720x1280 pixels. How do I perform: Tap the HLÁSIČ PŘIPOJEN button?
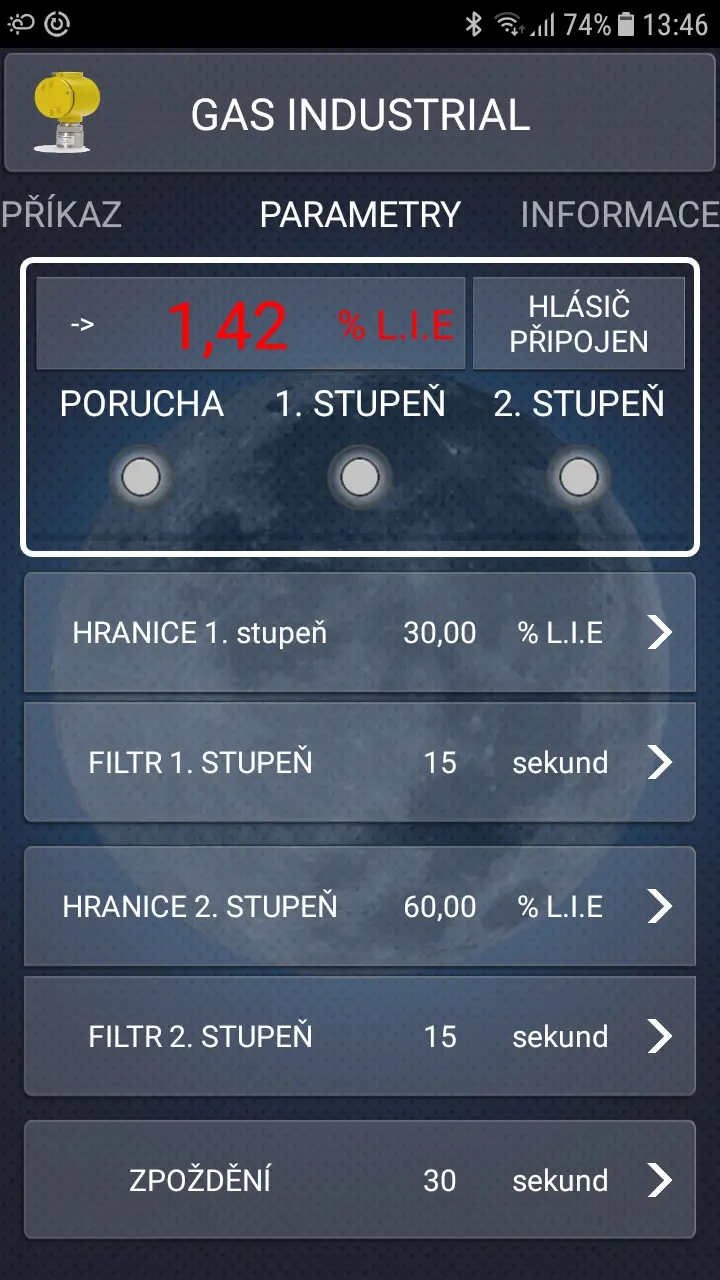click(x=579, y=324)
